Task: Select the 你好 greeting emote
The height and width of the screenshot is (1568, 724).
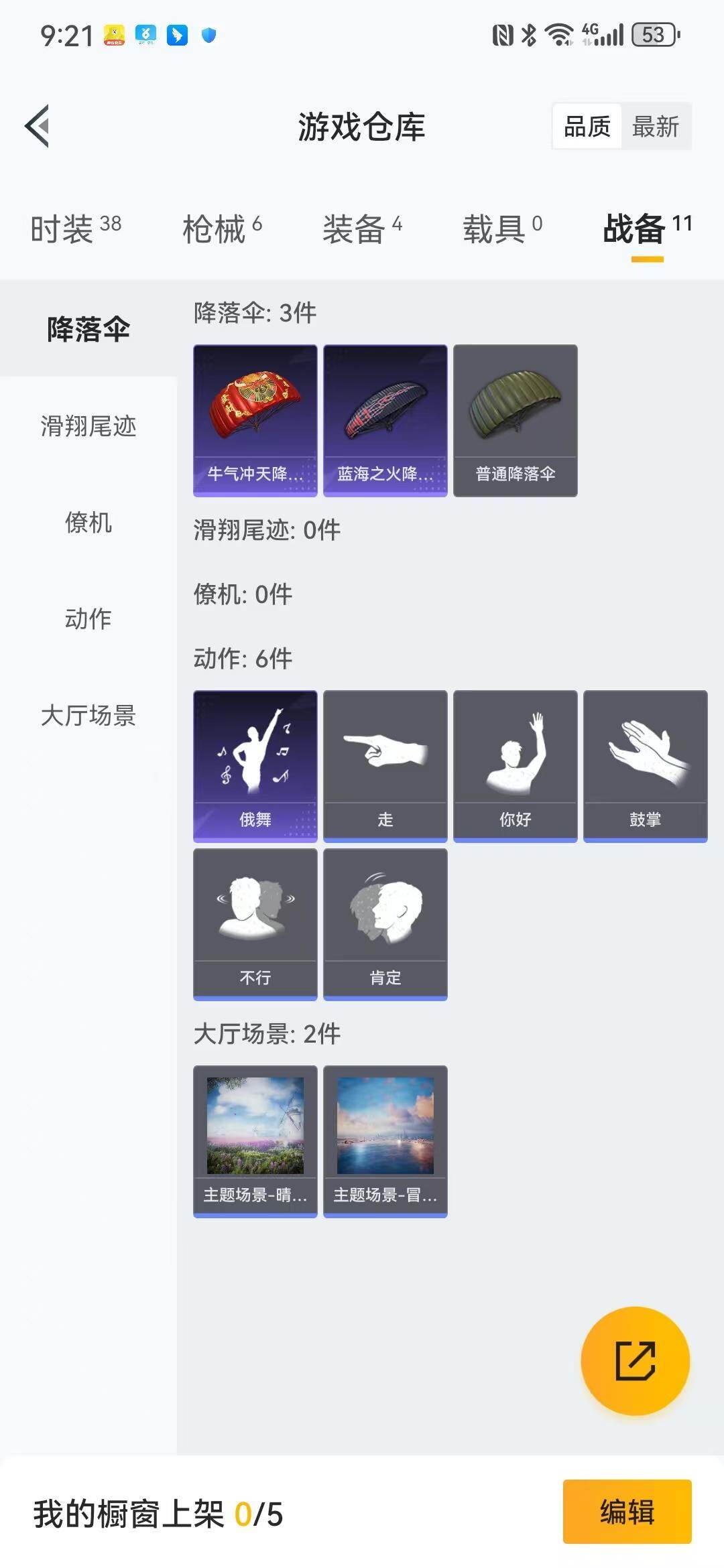Action: [516, 764]
